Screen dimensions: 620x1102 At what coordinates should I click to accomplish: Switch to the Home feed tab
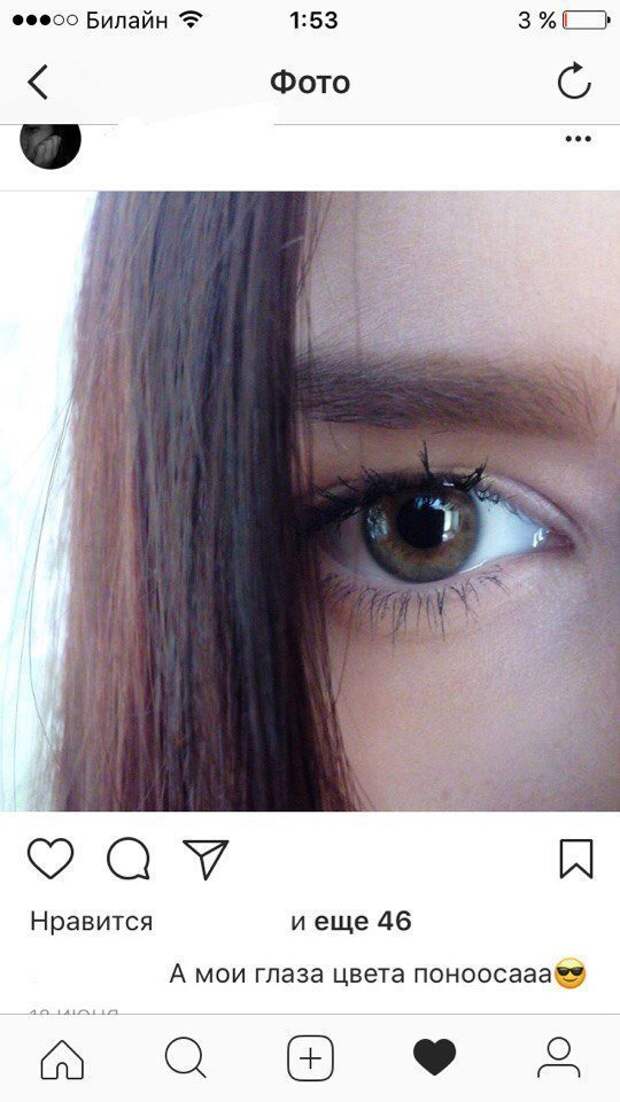click(x=62, y=1057)
